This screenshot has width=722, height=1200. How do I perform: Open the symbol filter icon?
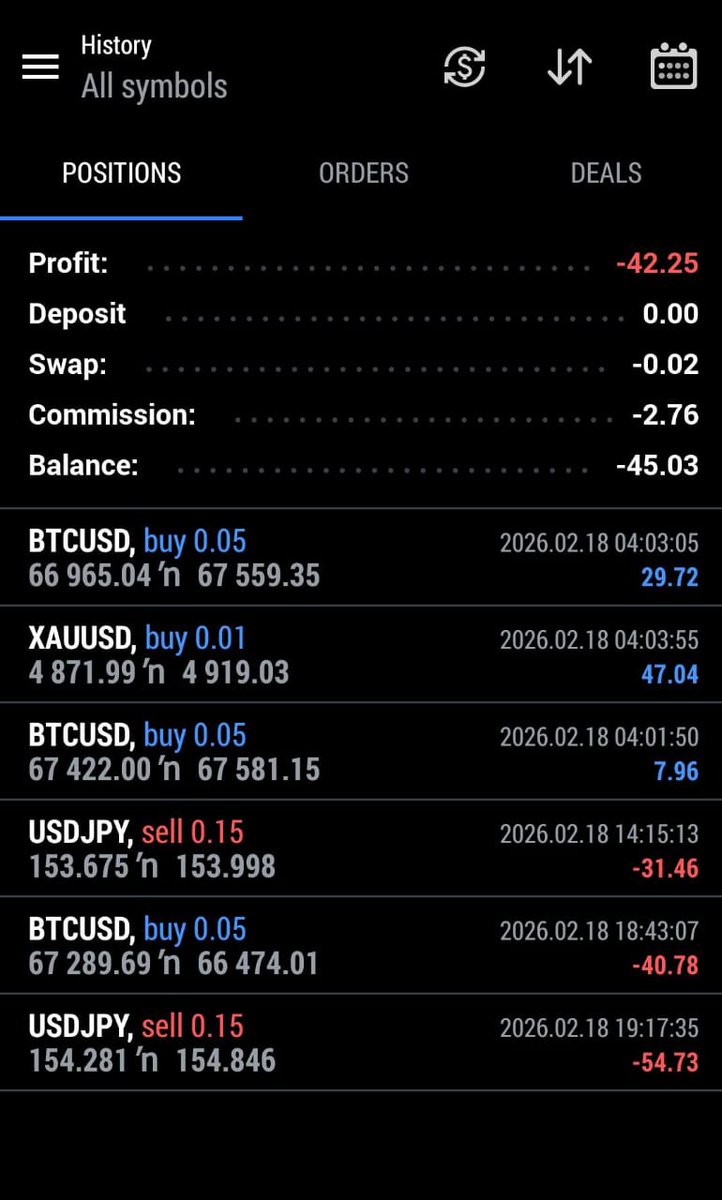[x=465, y=67]
